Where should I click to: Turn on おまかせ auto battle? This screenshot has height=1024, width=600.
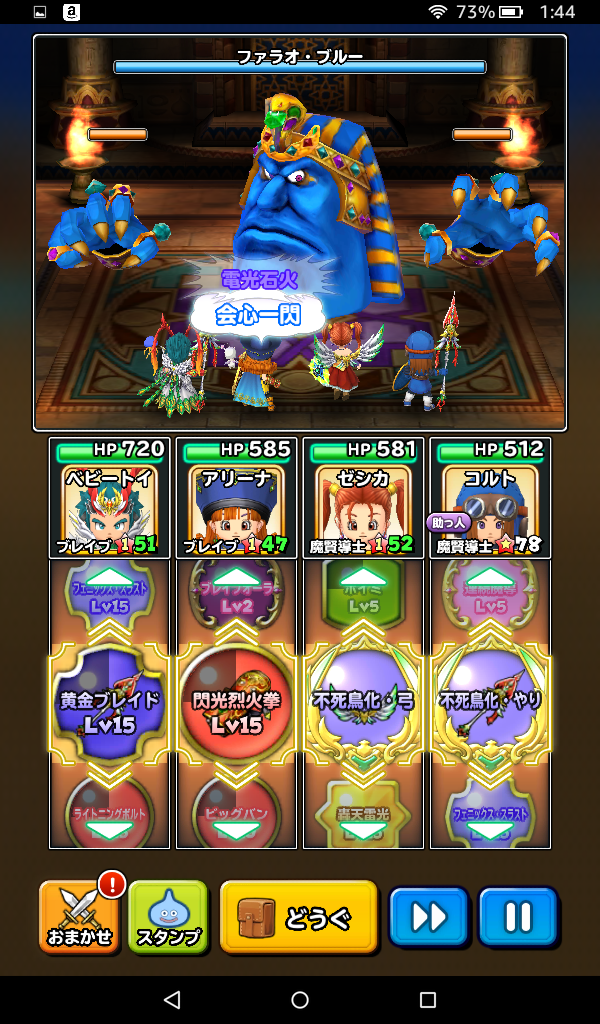[79, 917]
